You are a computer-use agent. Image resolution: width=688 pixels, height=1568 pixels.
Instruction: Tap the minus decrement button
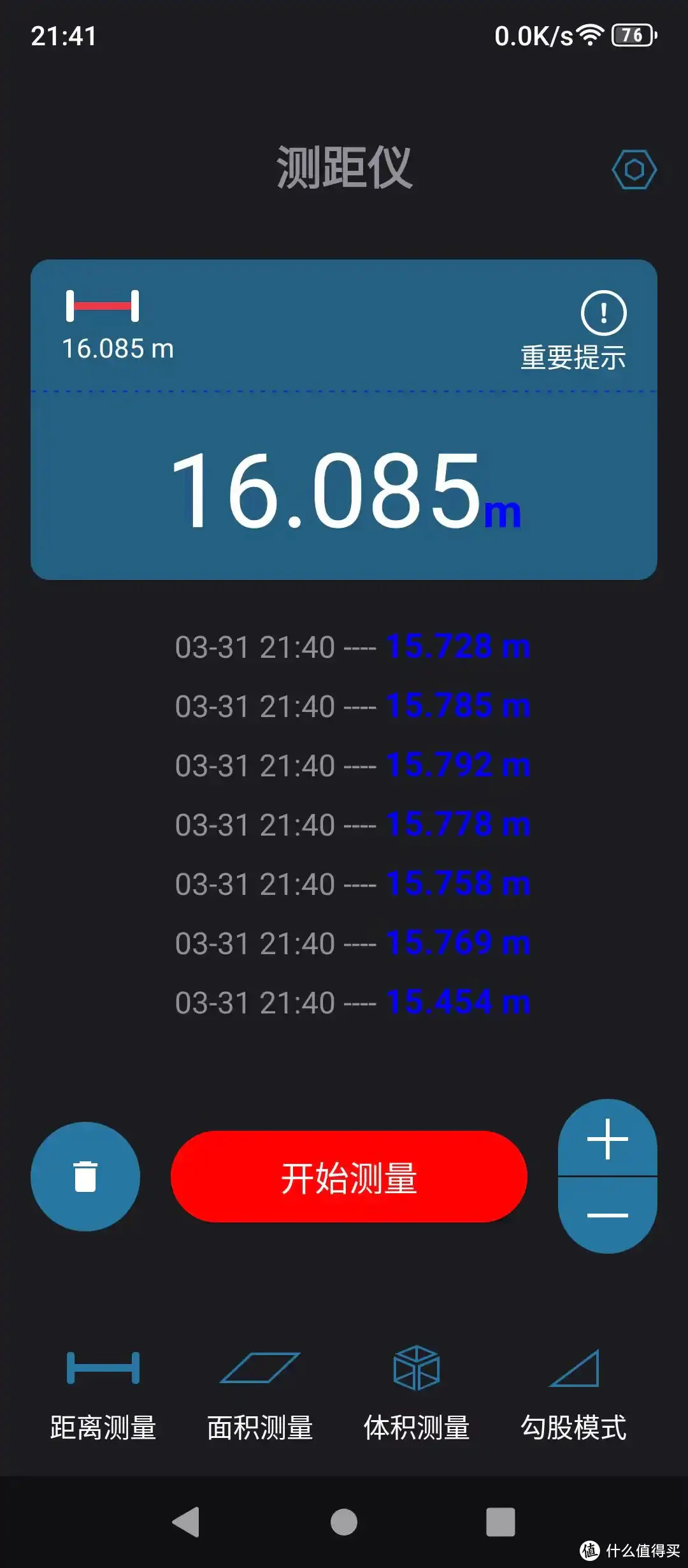[608, 1214]
